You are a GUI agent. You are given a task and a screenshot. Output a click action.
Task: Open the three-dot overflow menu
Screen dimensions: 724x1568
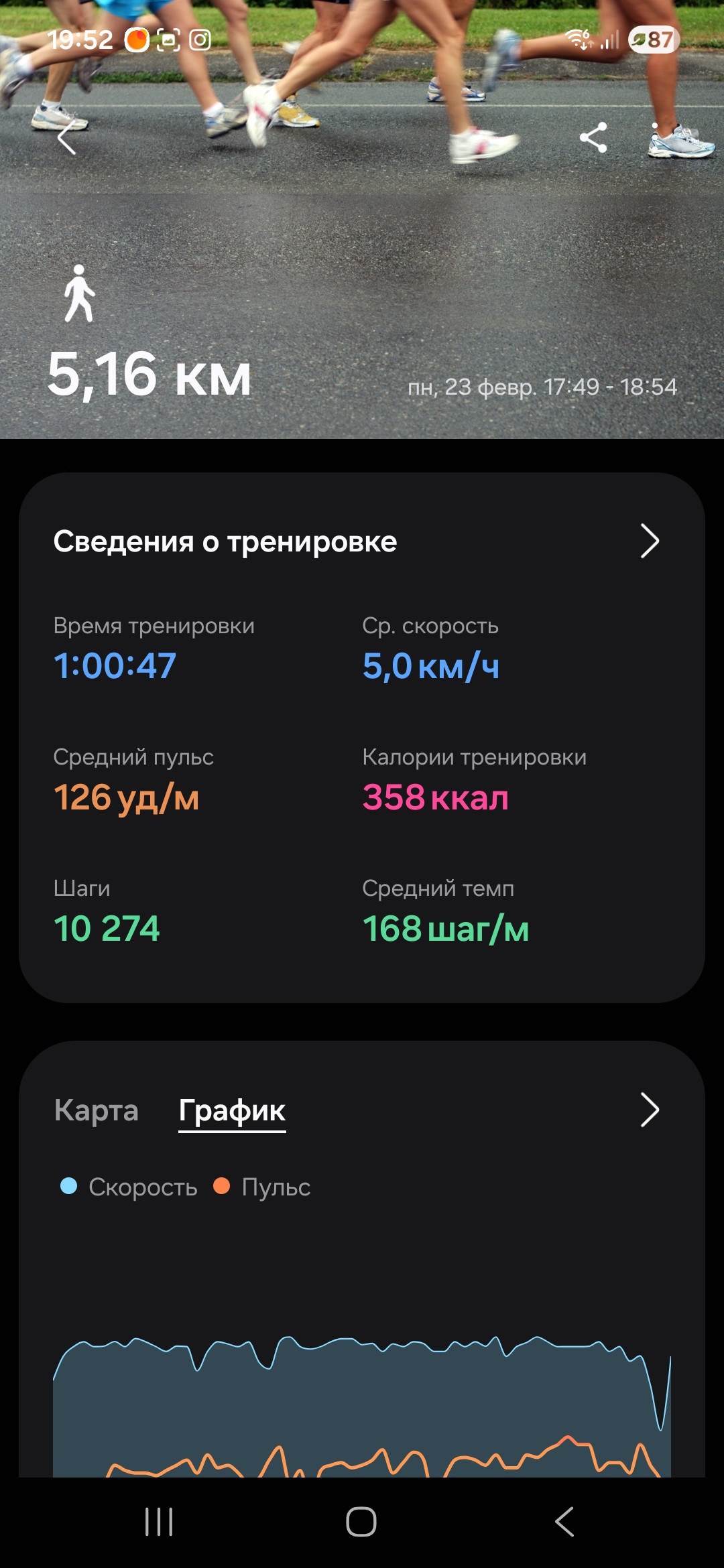tap(655, 138)
